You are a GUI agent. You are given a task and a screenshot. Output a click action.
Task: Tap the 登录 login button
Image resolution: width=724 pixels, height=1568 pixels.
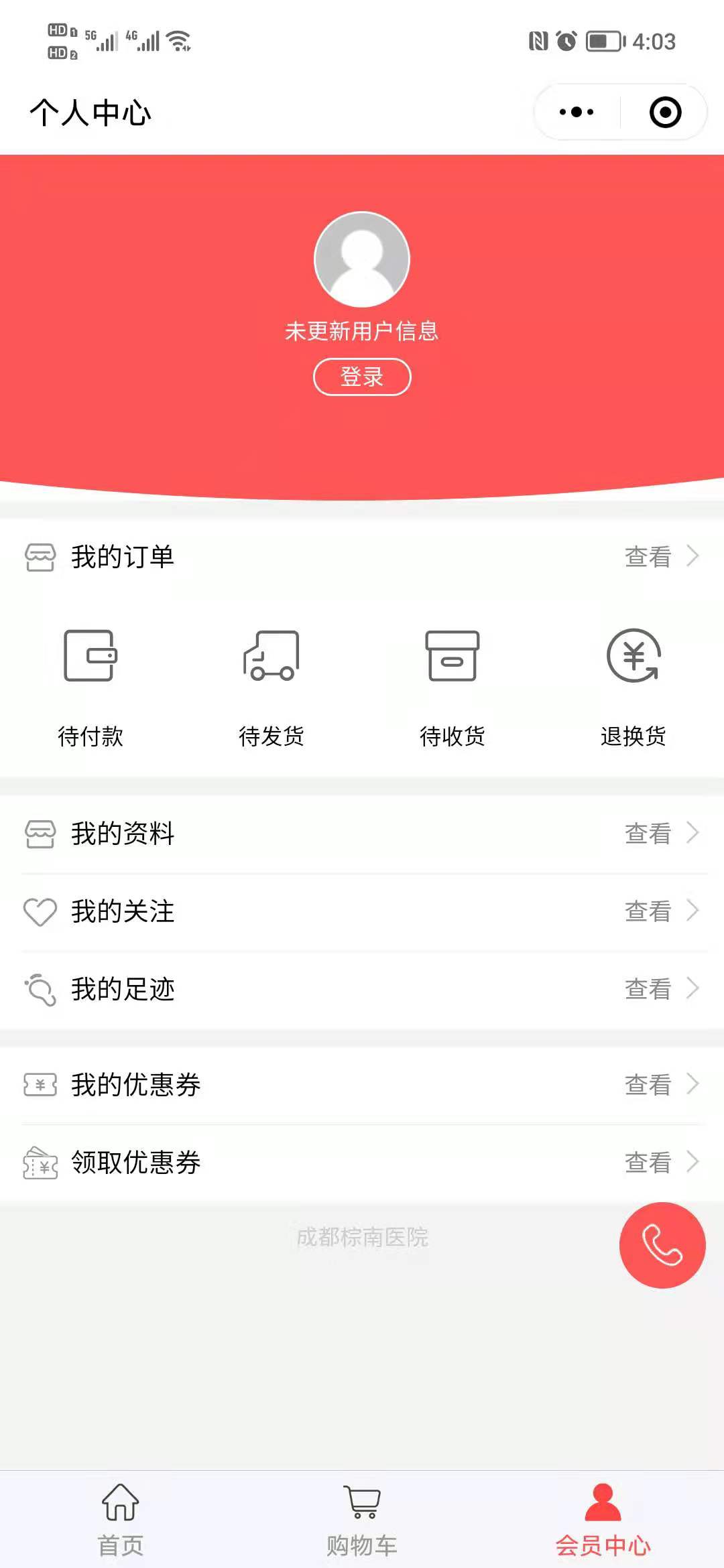[362, 377]
